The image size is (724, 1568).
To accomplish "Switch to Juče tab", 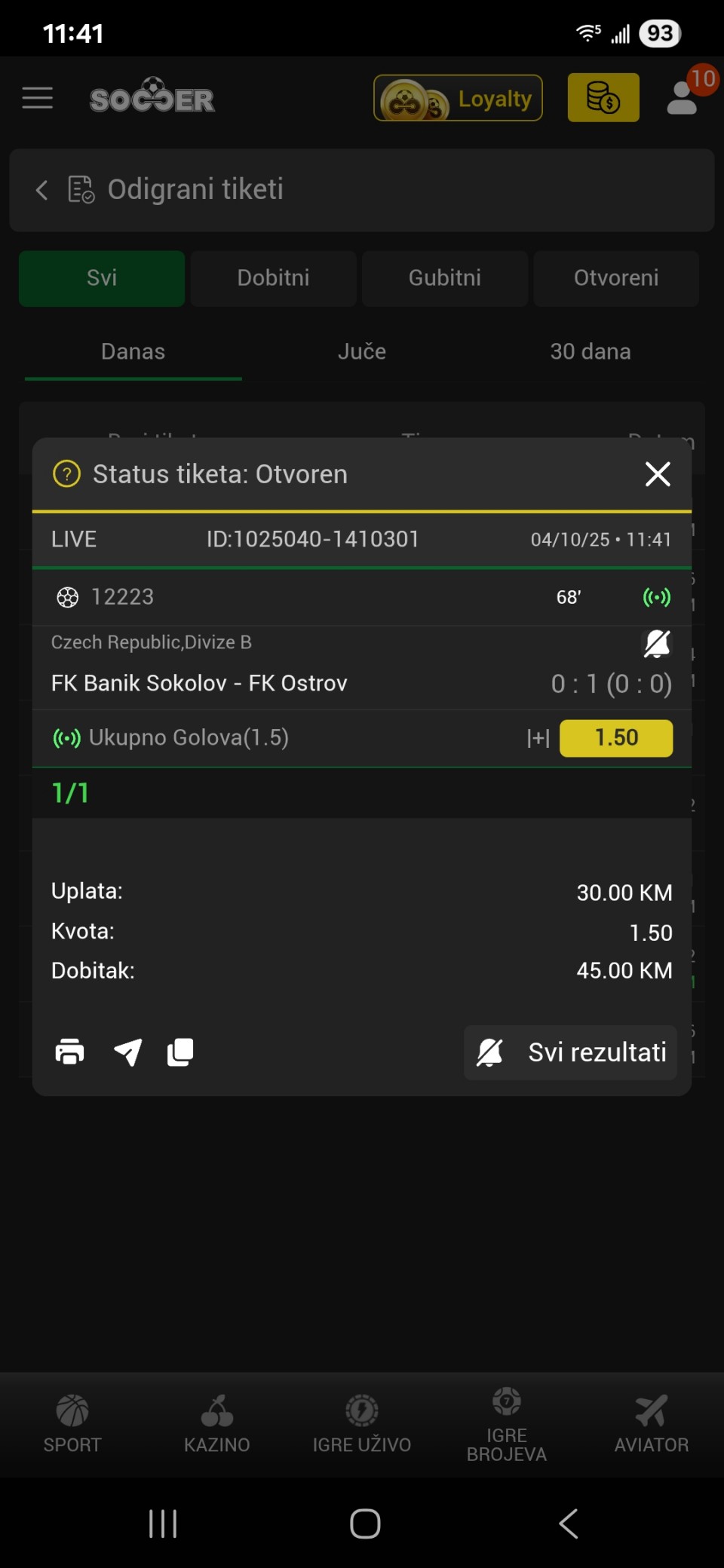I will tap(362, 352).
